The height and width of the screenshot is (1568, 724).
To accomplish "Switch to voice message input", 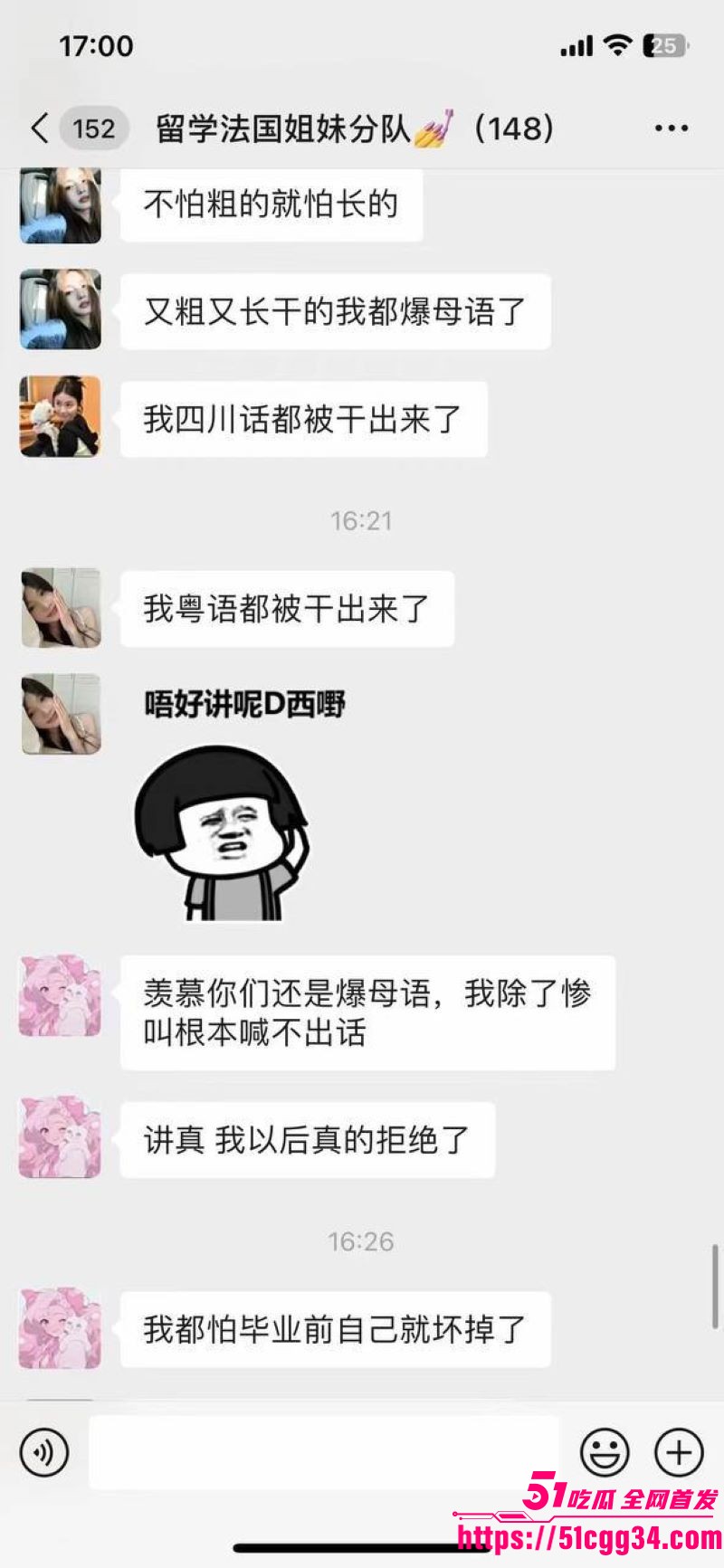I will [43, 1452].
